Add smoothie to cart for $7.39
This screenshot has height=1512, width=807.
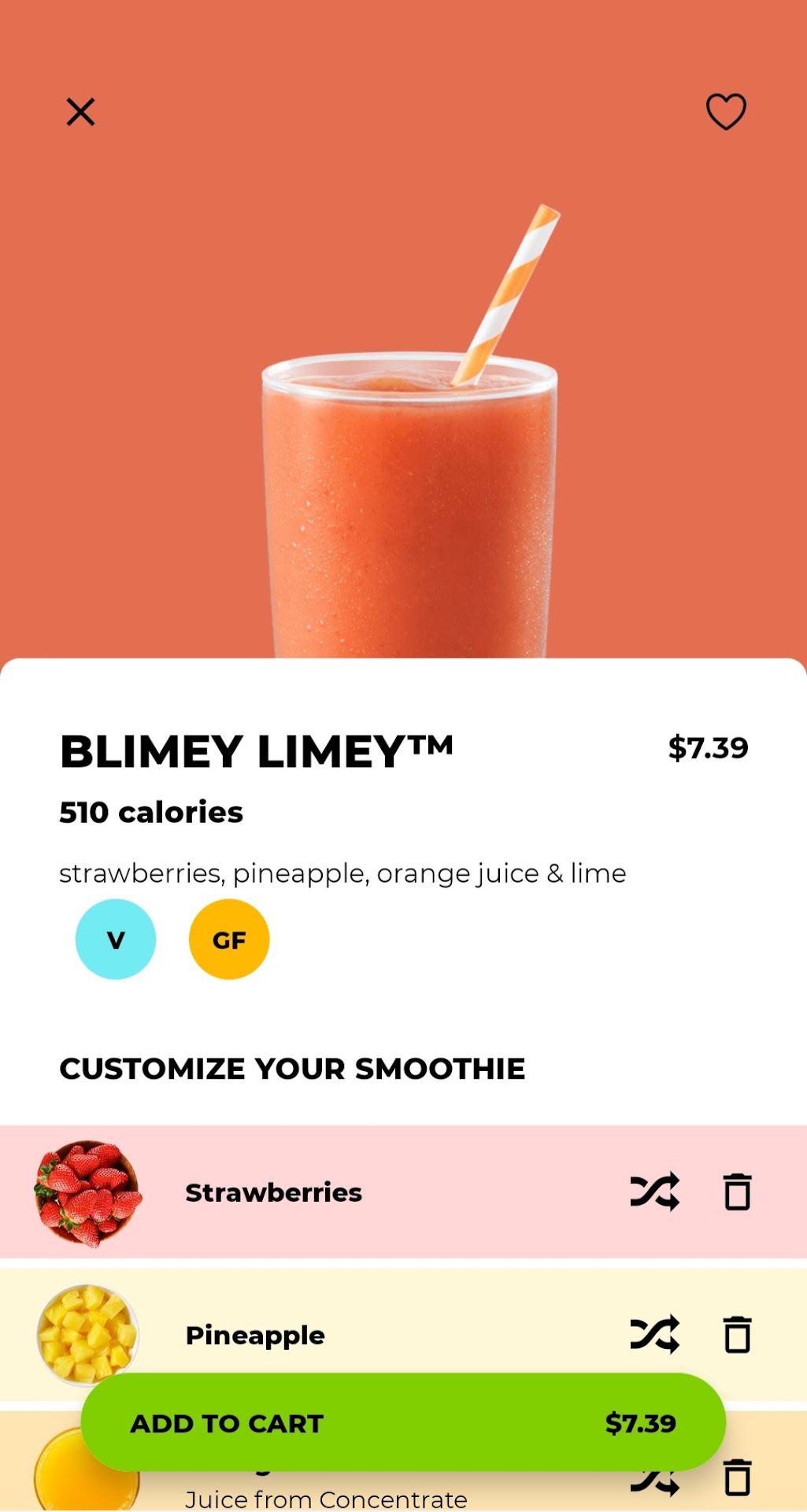coord(403,1423)
